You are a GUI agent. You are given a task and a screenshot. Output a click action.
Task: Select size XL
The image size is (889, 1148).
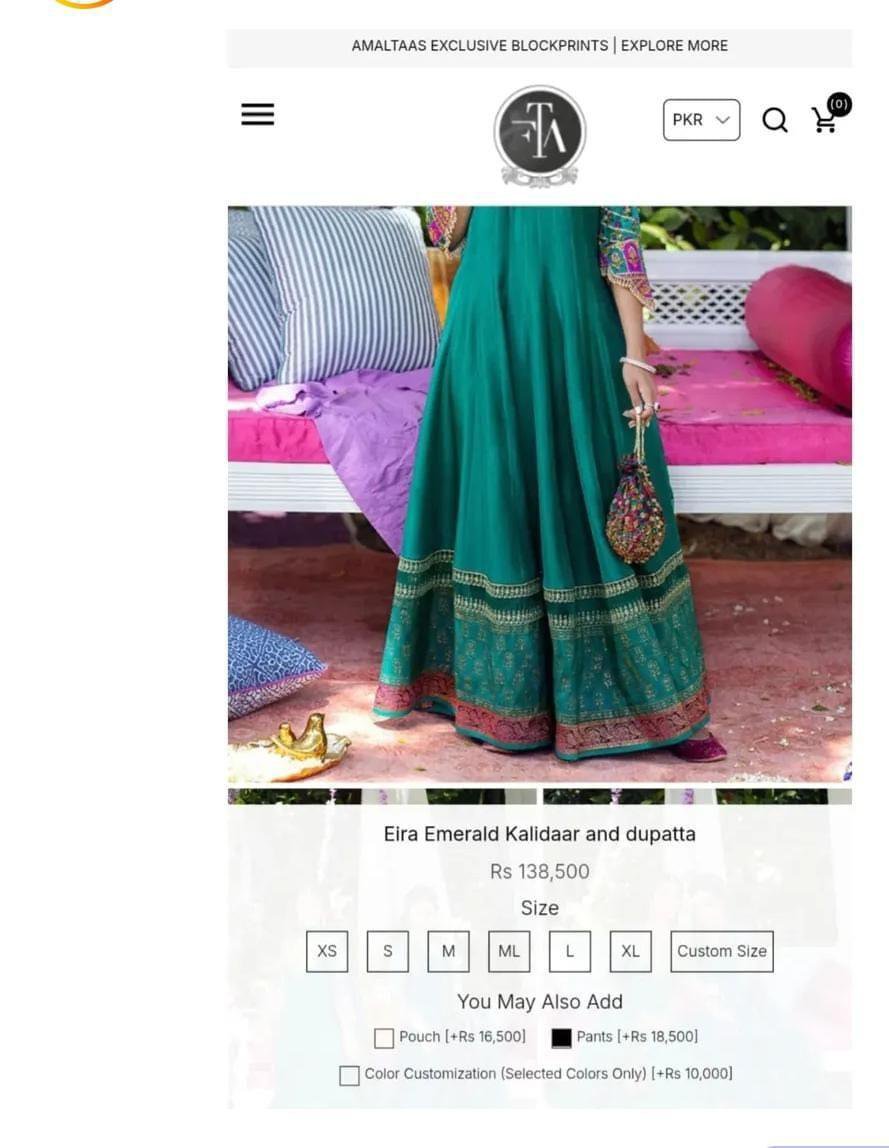click(630, 951)
